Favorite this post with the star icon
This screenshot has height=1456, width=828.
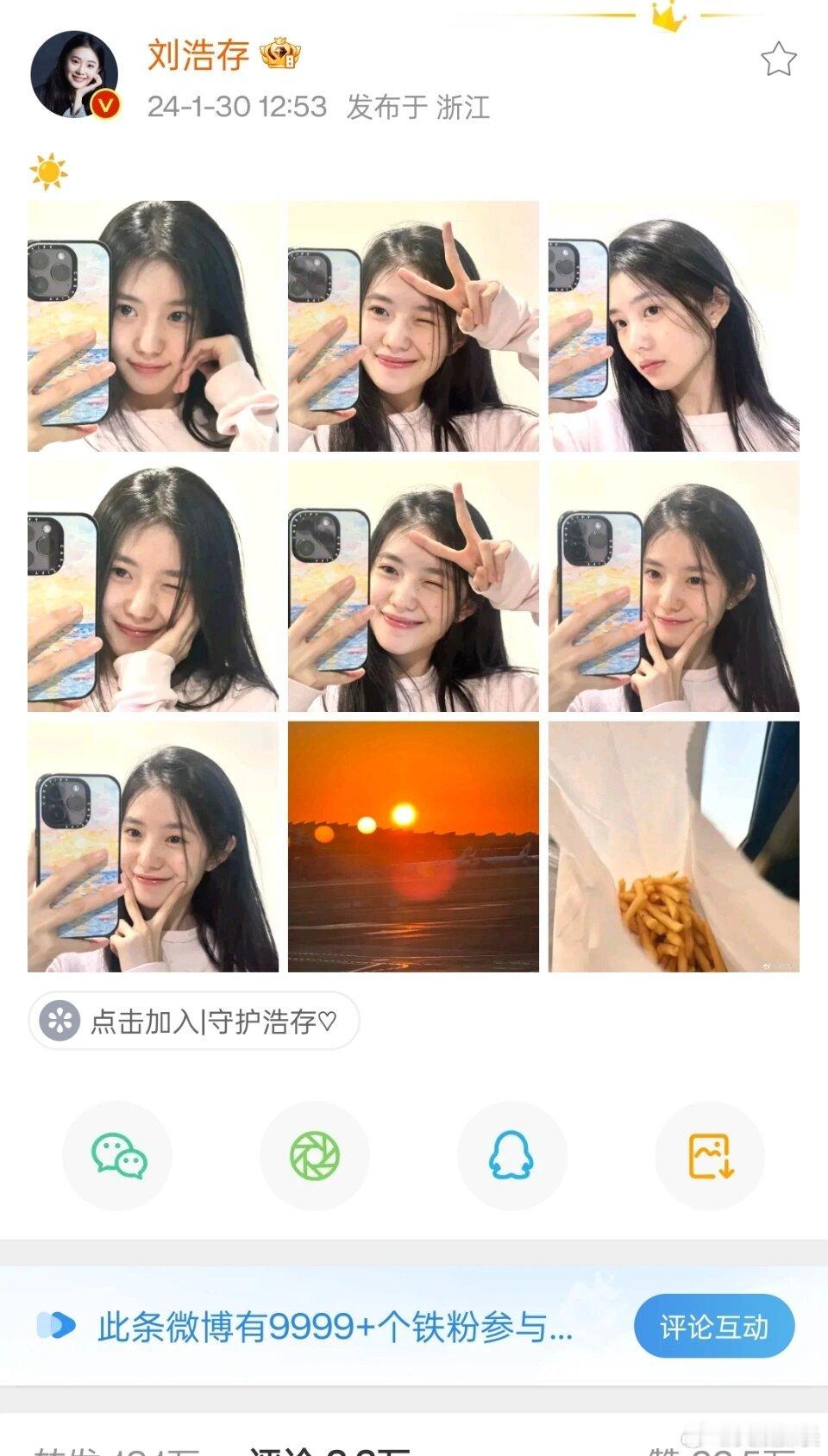pos(778,59)
